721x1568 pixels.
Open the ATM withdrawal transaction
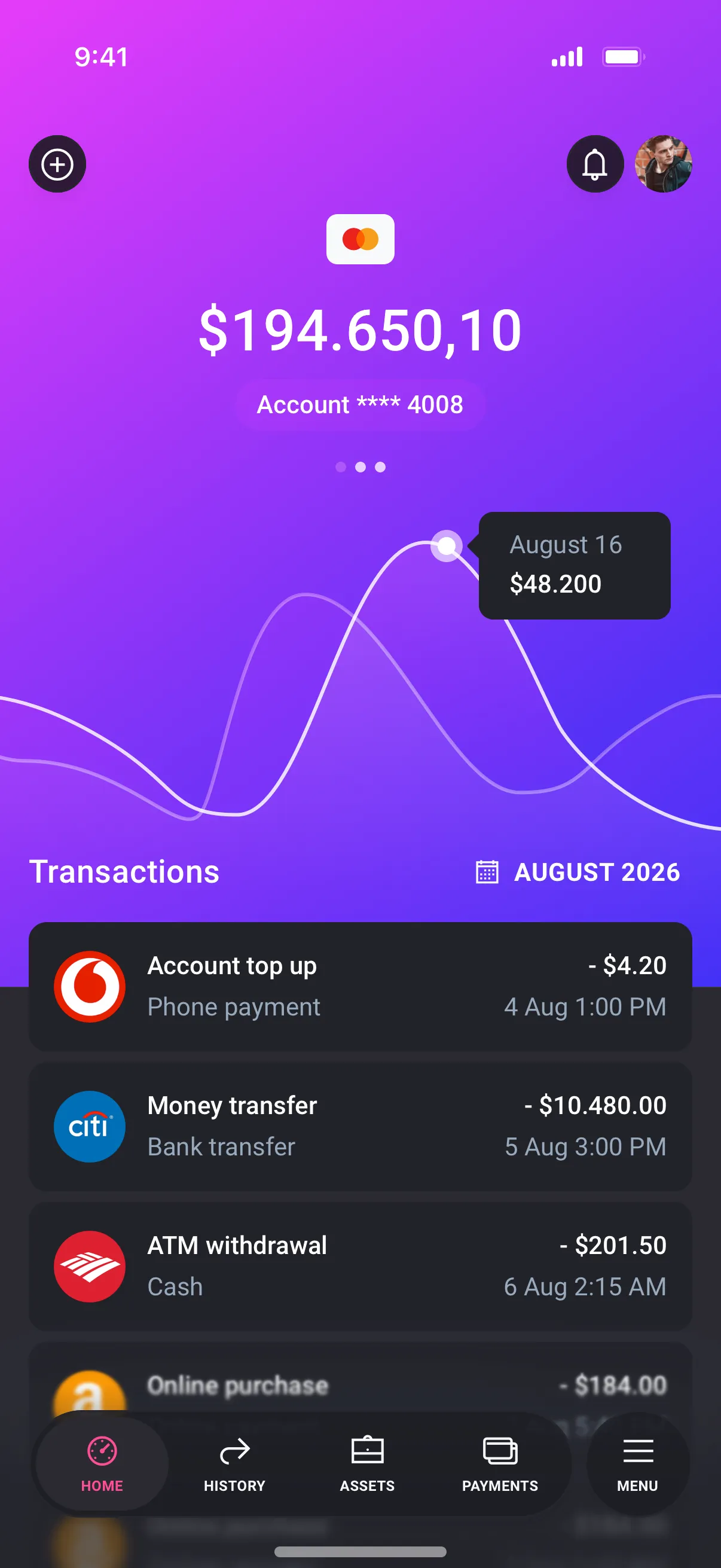pos(360,1266)
